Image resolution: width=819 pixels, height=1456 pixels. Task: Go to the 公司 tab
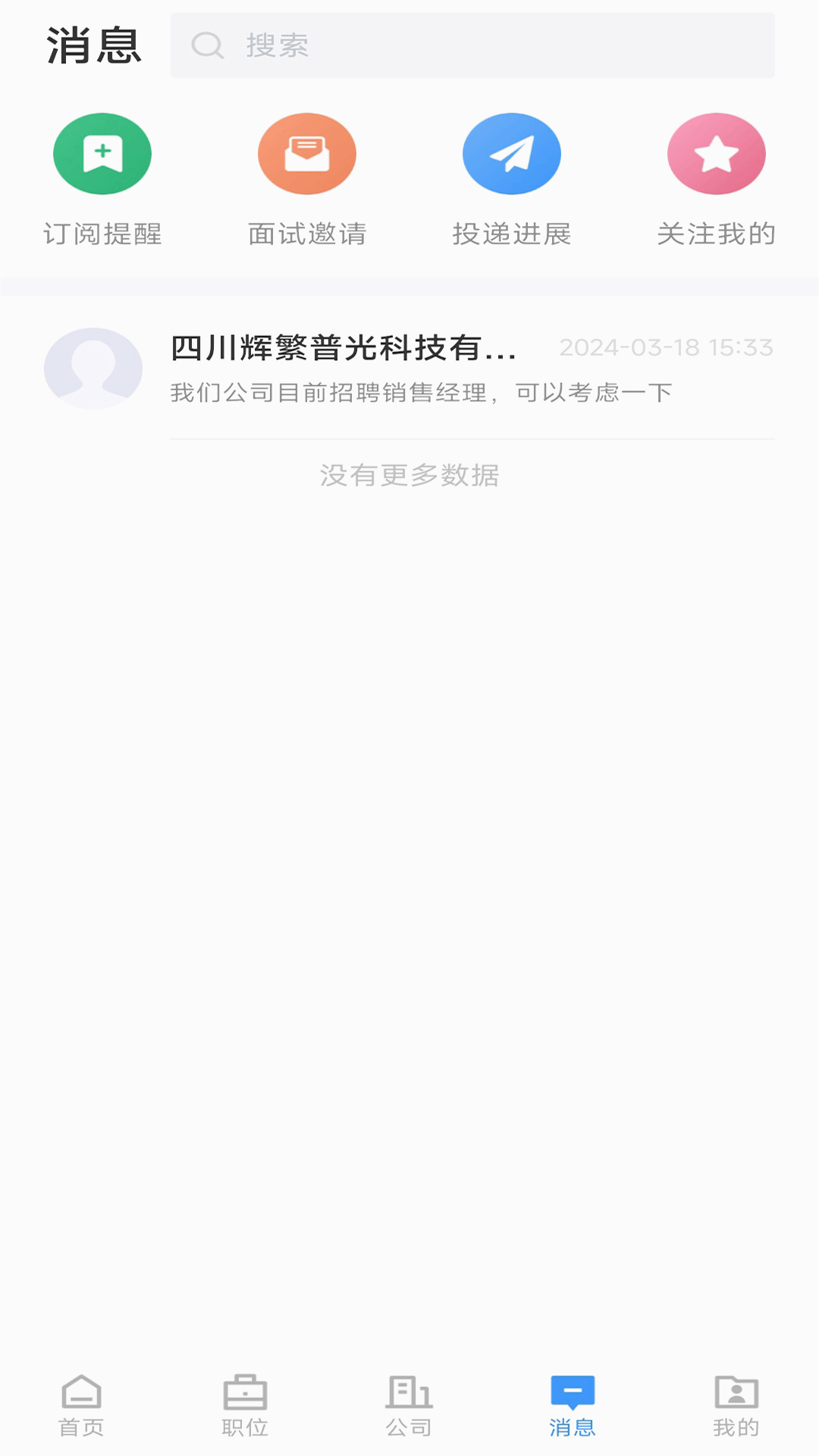tap(409, 1405)
